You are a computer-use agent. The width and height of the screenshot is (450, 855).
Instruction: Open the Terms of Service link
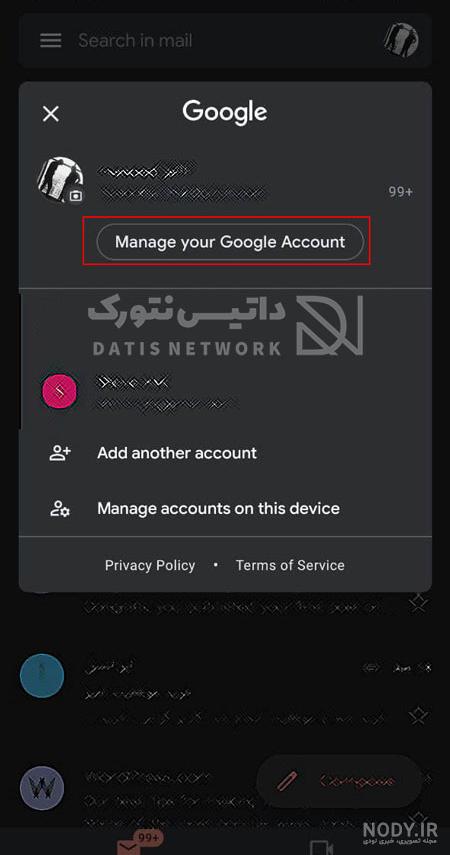click(x=290, y=565)
